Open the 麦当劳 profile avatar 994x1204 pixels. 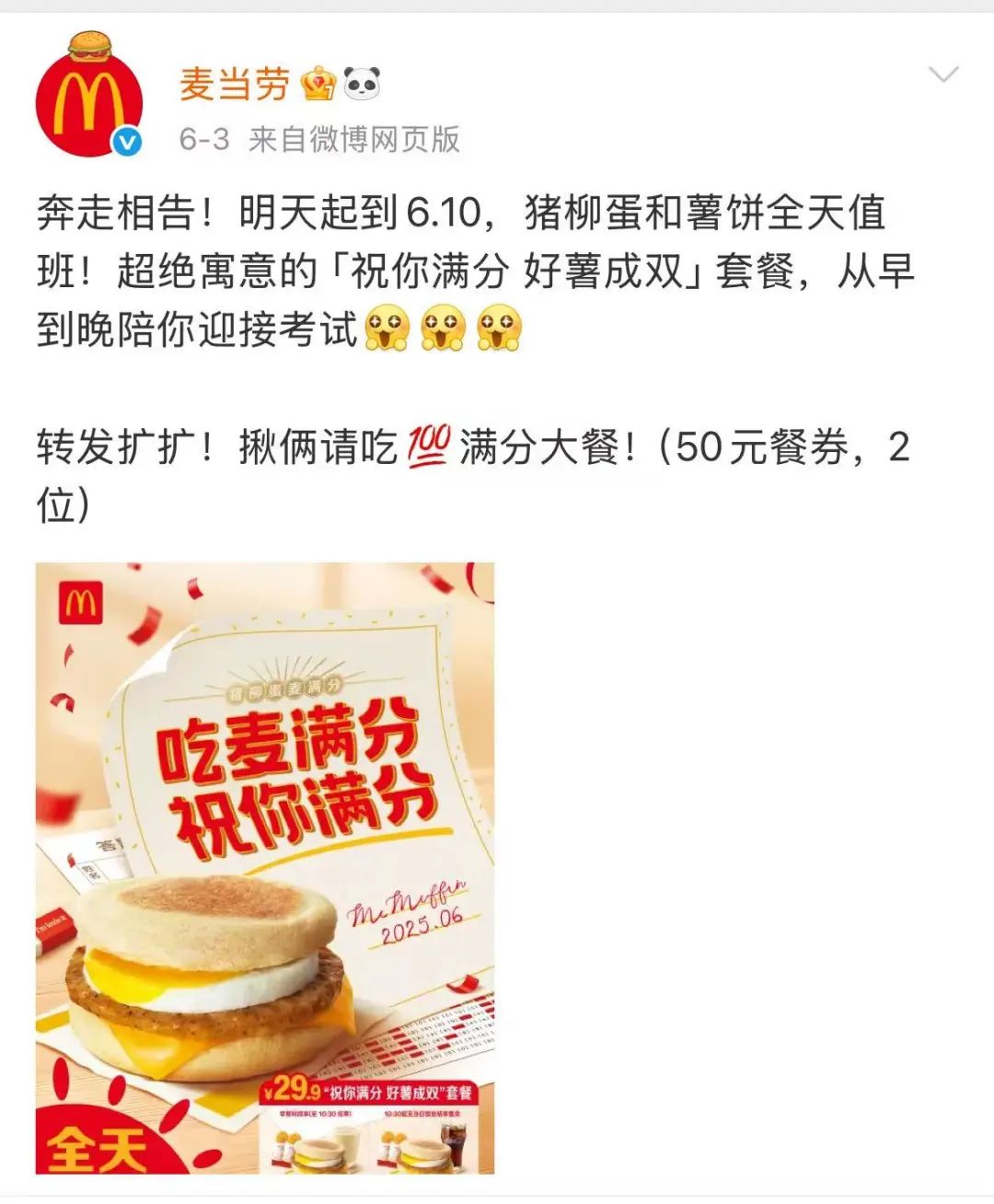(89, 98)
